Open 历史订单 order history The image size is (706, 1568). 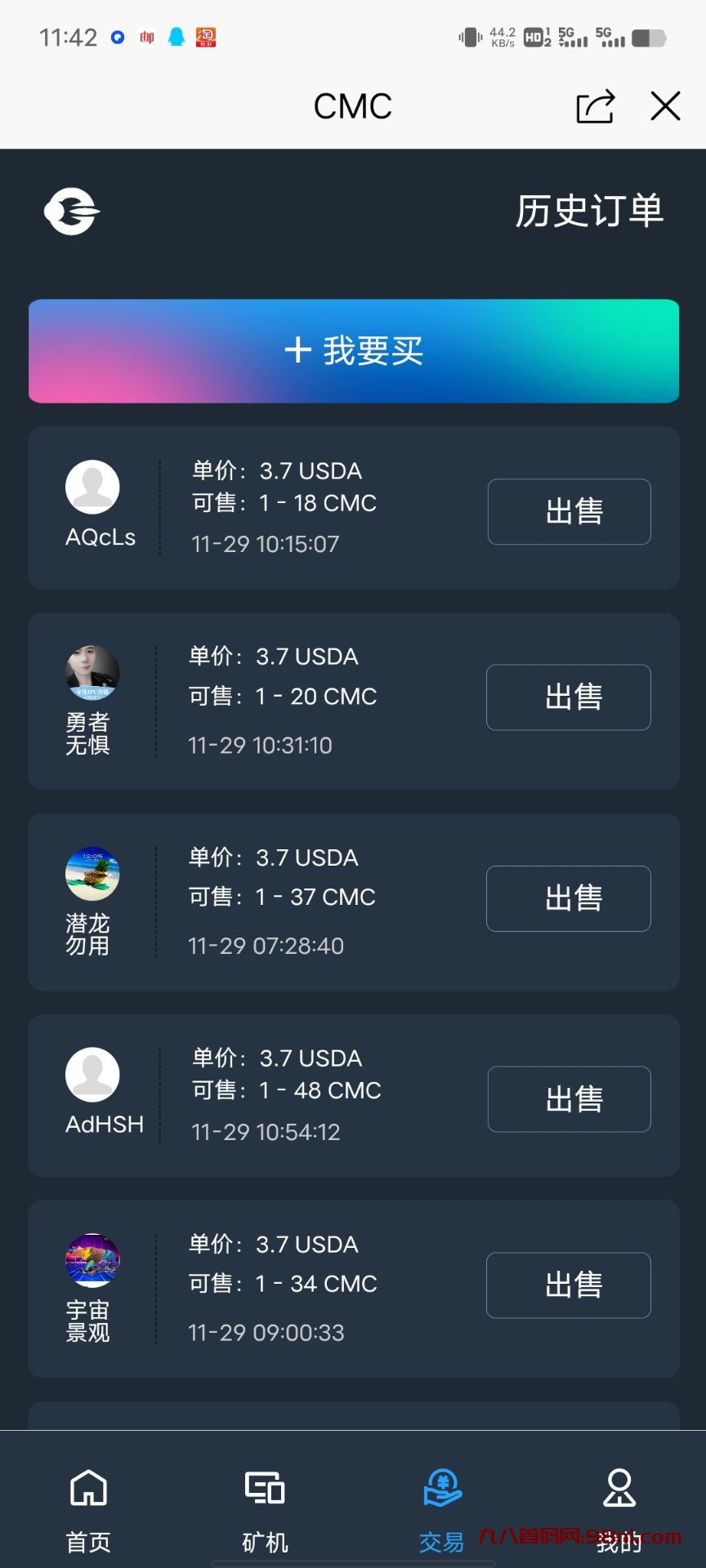click(x=588, y=212)
